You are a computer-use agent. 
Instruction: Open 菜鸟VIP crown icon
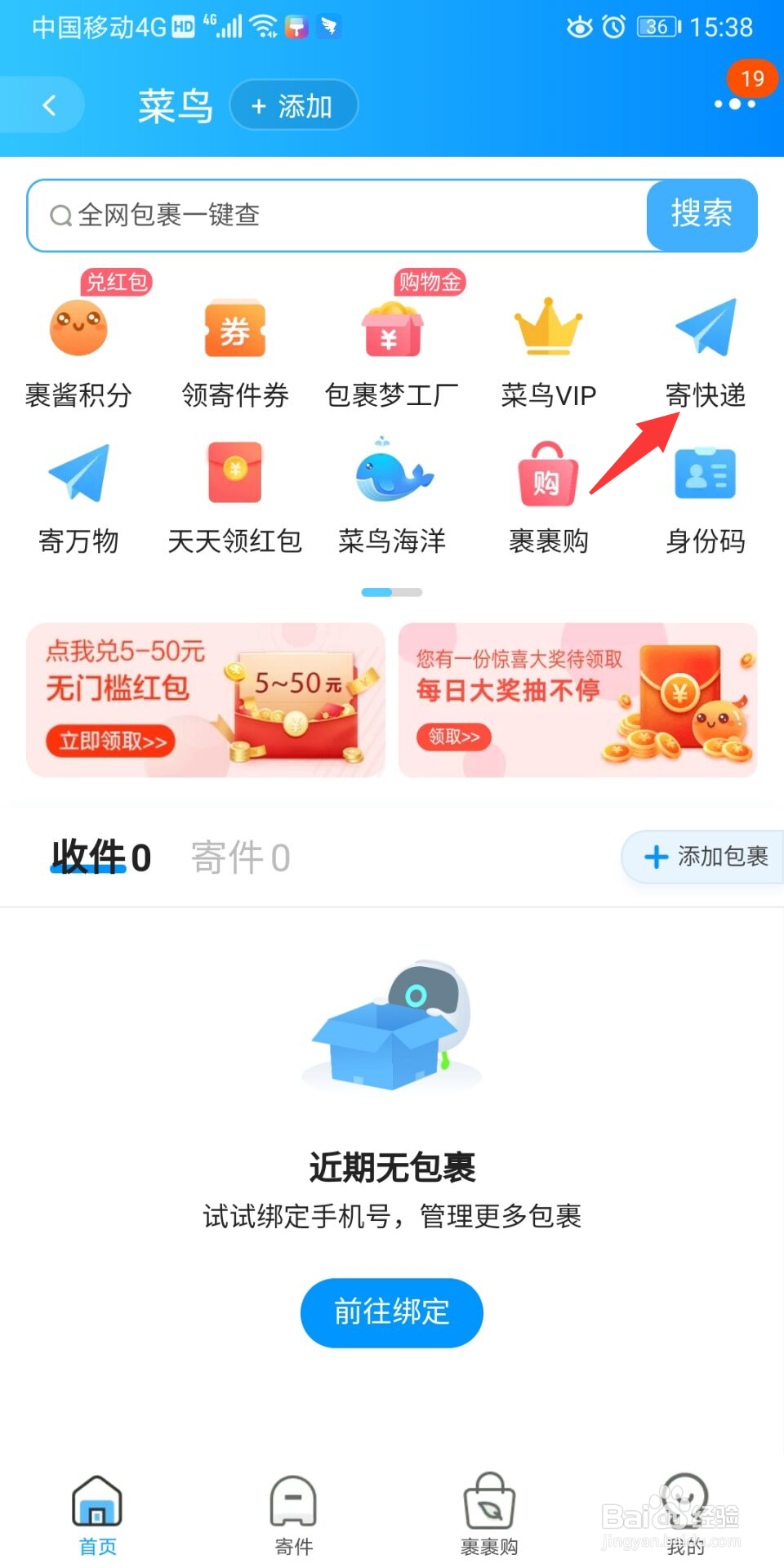point(549,351)
